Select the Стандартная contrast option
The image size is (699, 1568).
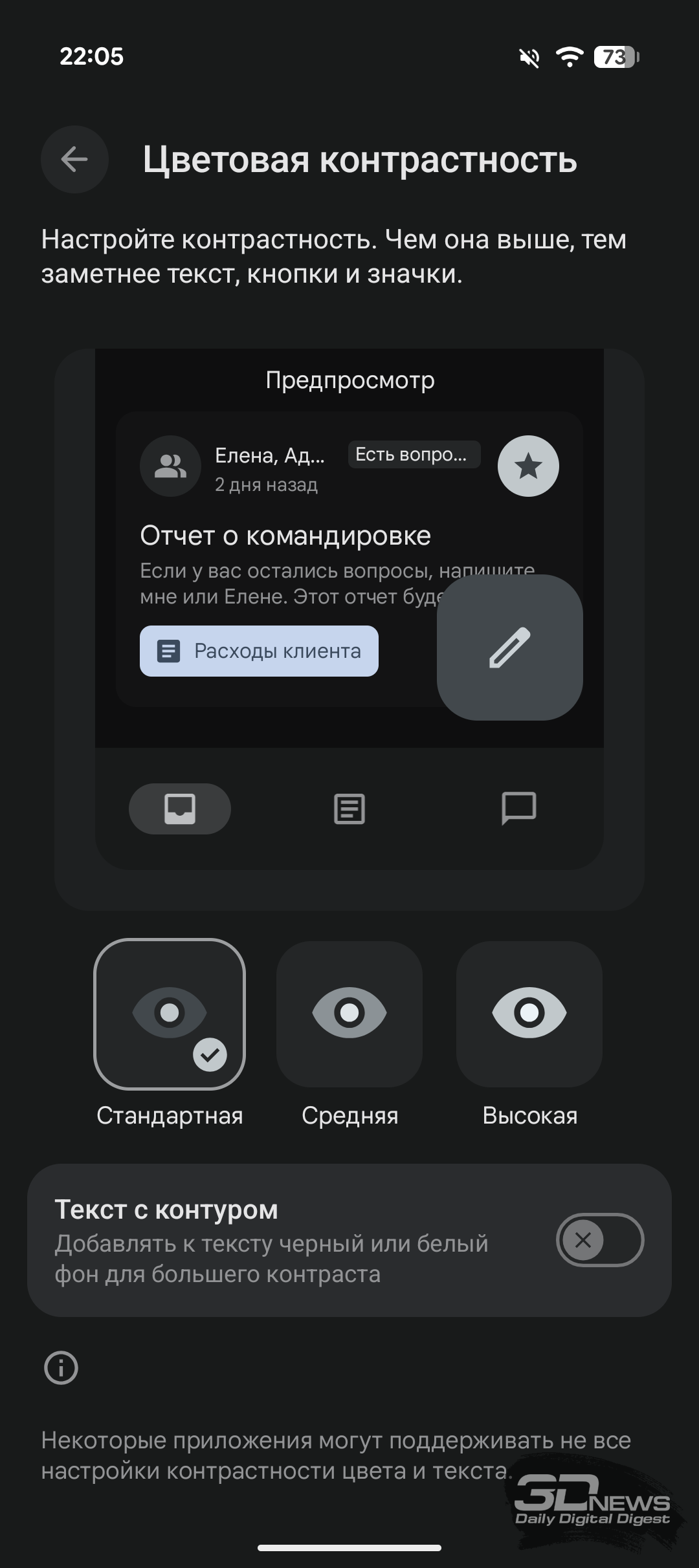[170, 1014]
